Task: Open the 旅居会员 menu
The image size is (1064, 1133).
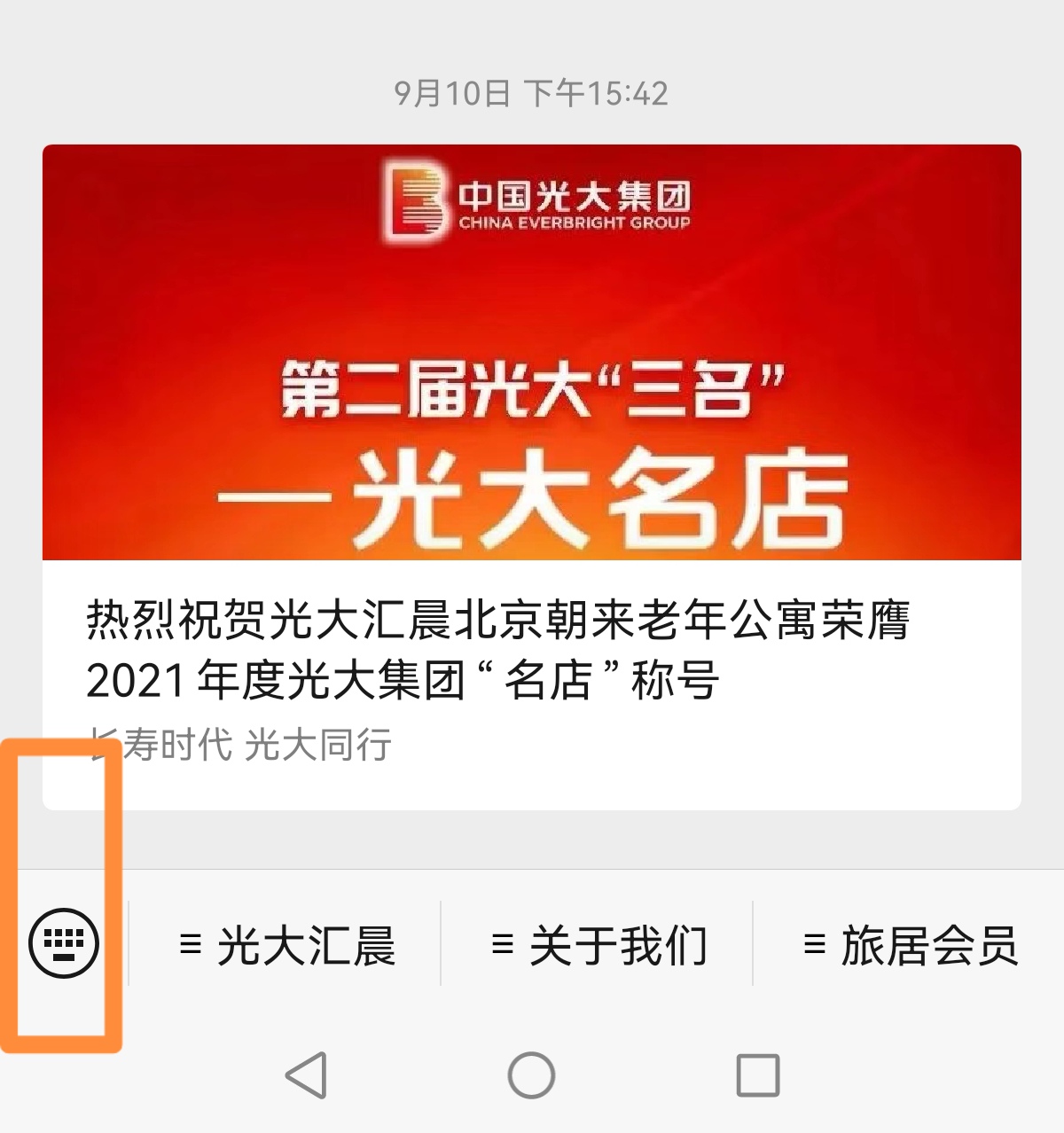Action: (x=910, y=945)
